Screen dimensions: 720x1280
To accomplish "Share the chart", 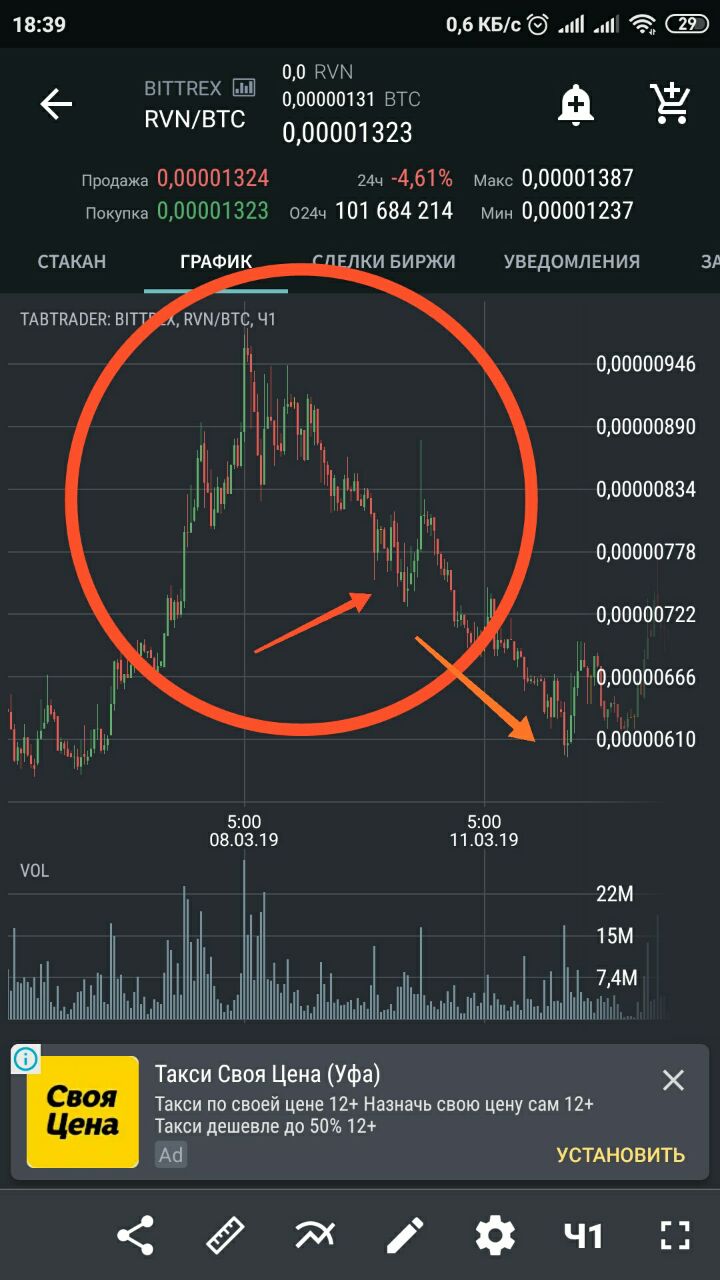I will tap(136, 1236).
